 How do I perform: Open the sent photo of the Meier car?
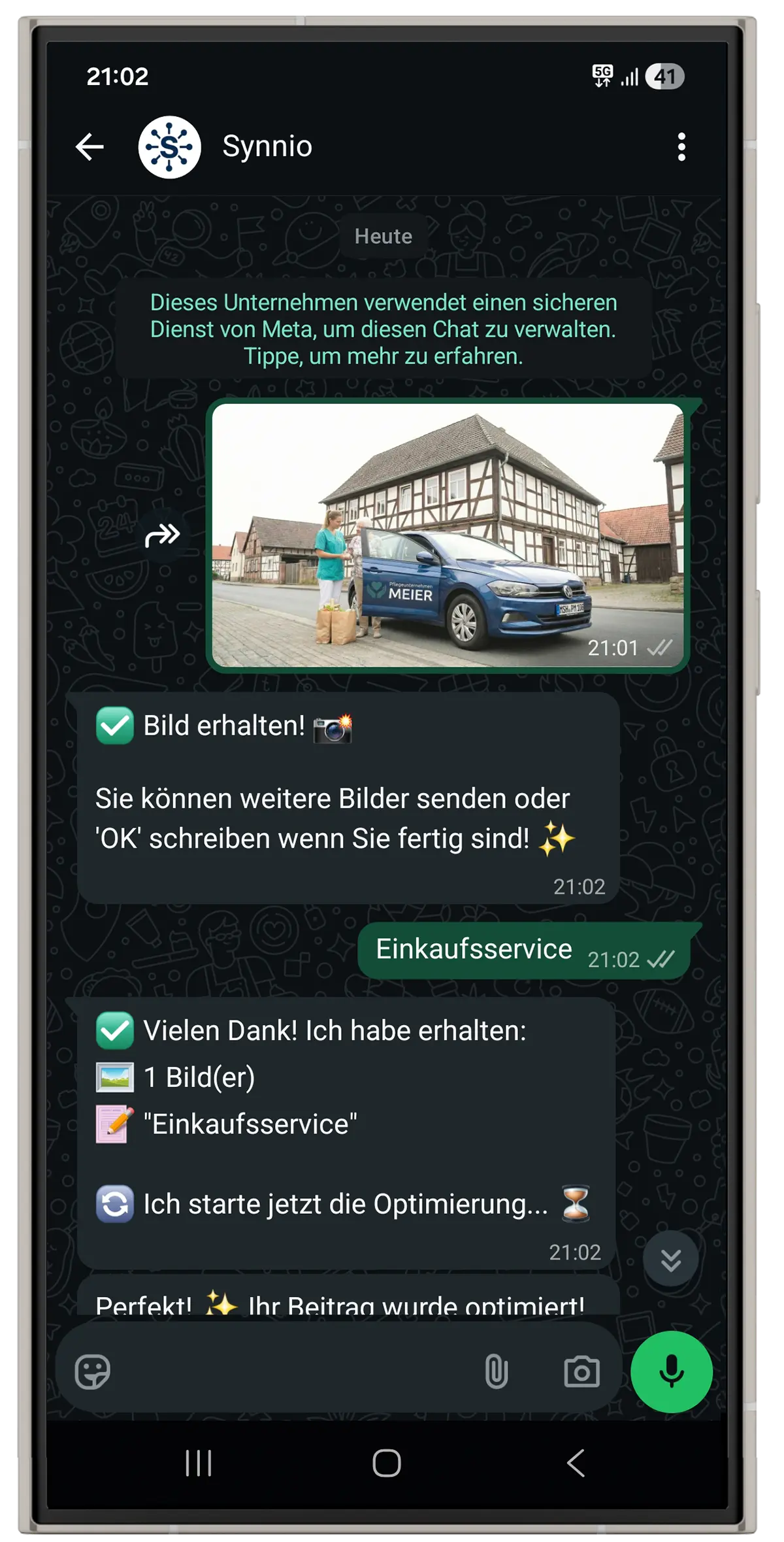click(x=448, y=535)
